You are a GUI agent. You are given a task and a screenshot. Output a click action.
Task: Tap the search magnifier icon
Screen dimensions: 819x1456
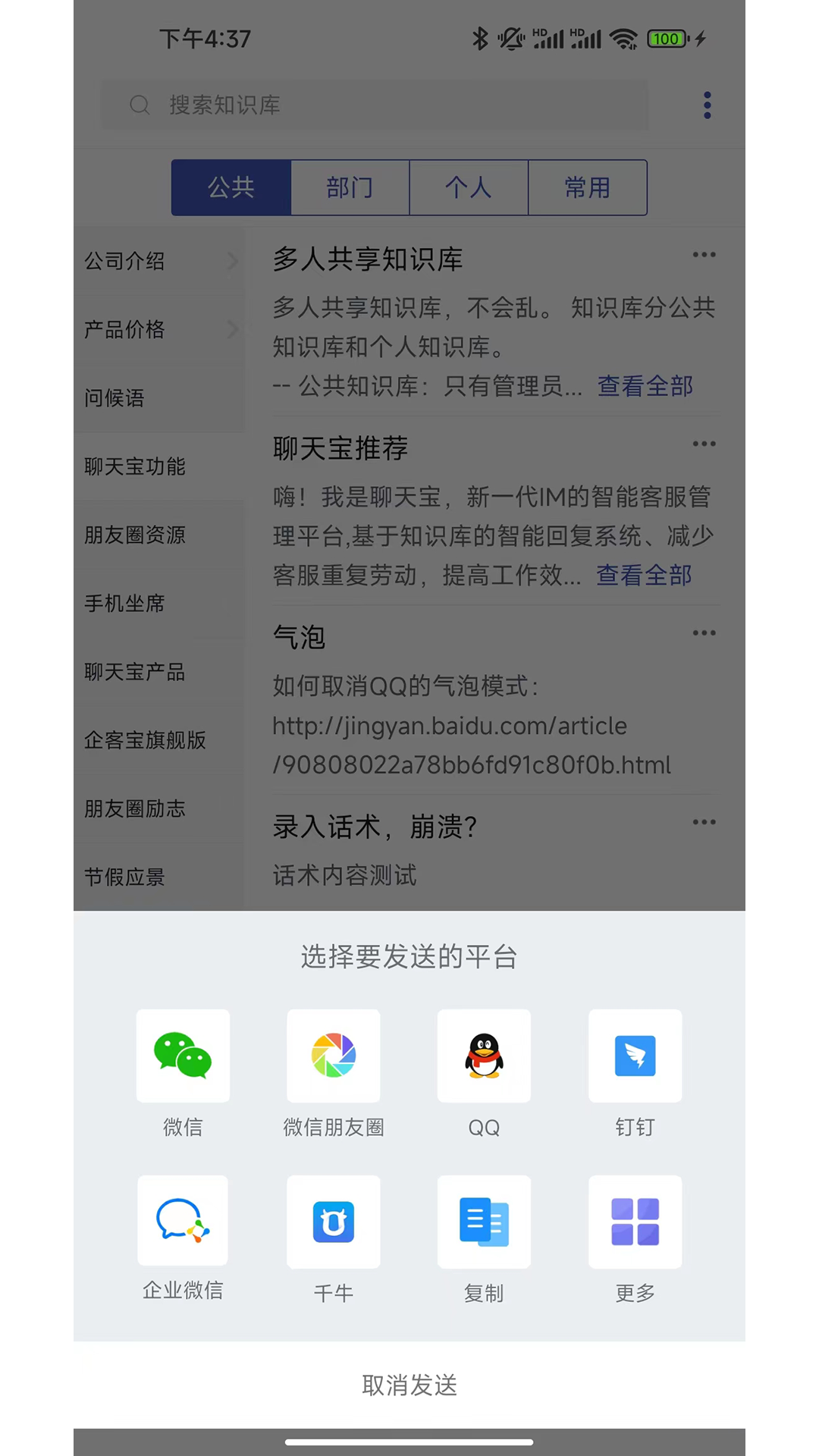tap(140, 105)
